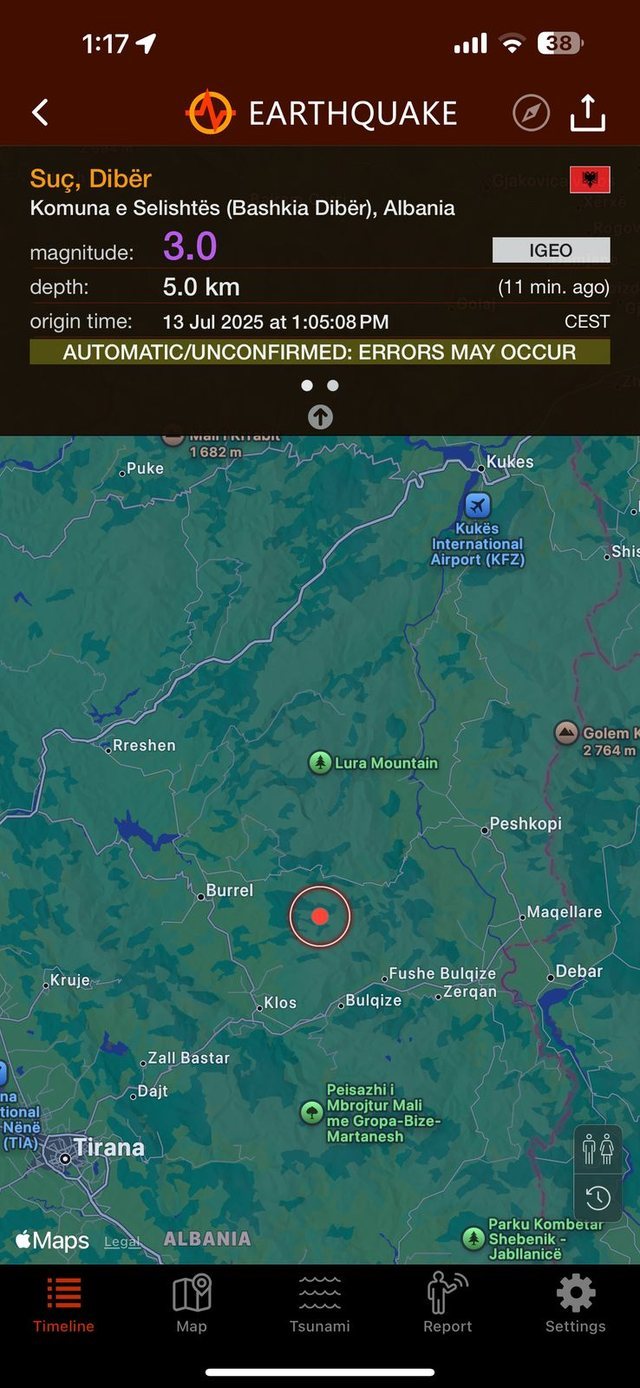640x1388 pixels.
Task: Open the population density overlay button
Action: (x=598, y=1149)
